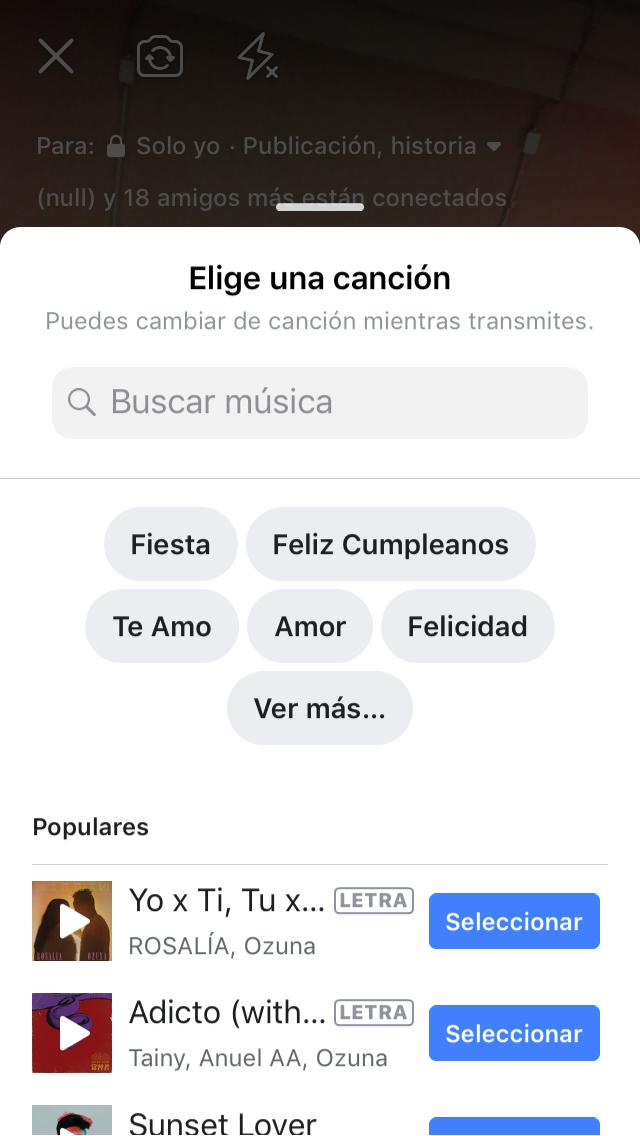The image size is (640, 1136).
Task: Select the Fiesta music chip
Action: click(171, 545)
